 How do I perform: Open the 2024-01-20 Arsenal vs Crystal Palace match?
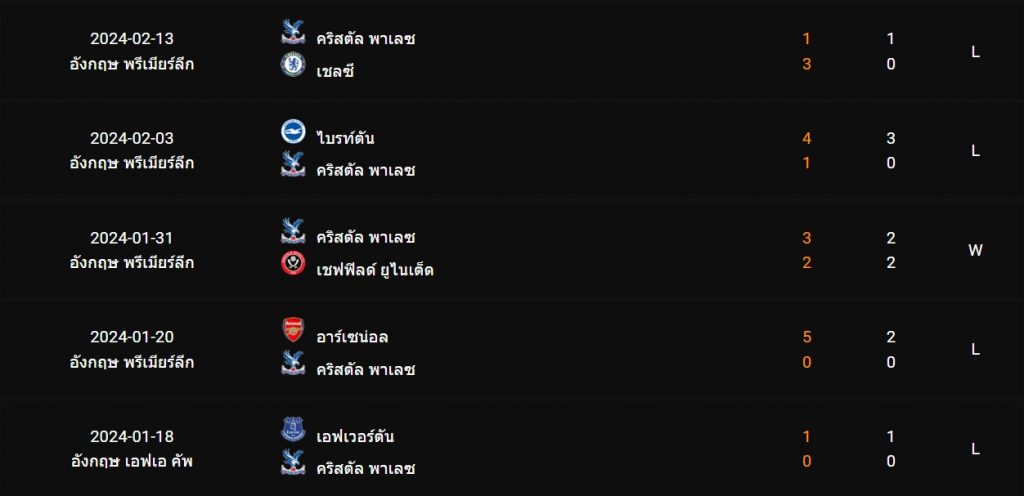click(512, 350)
